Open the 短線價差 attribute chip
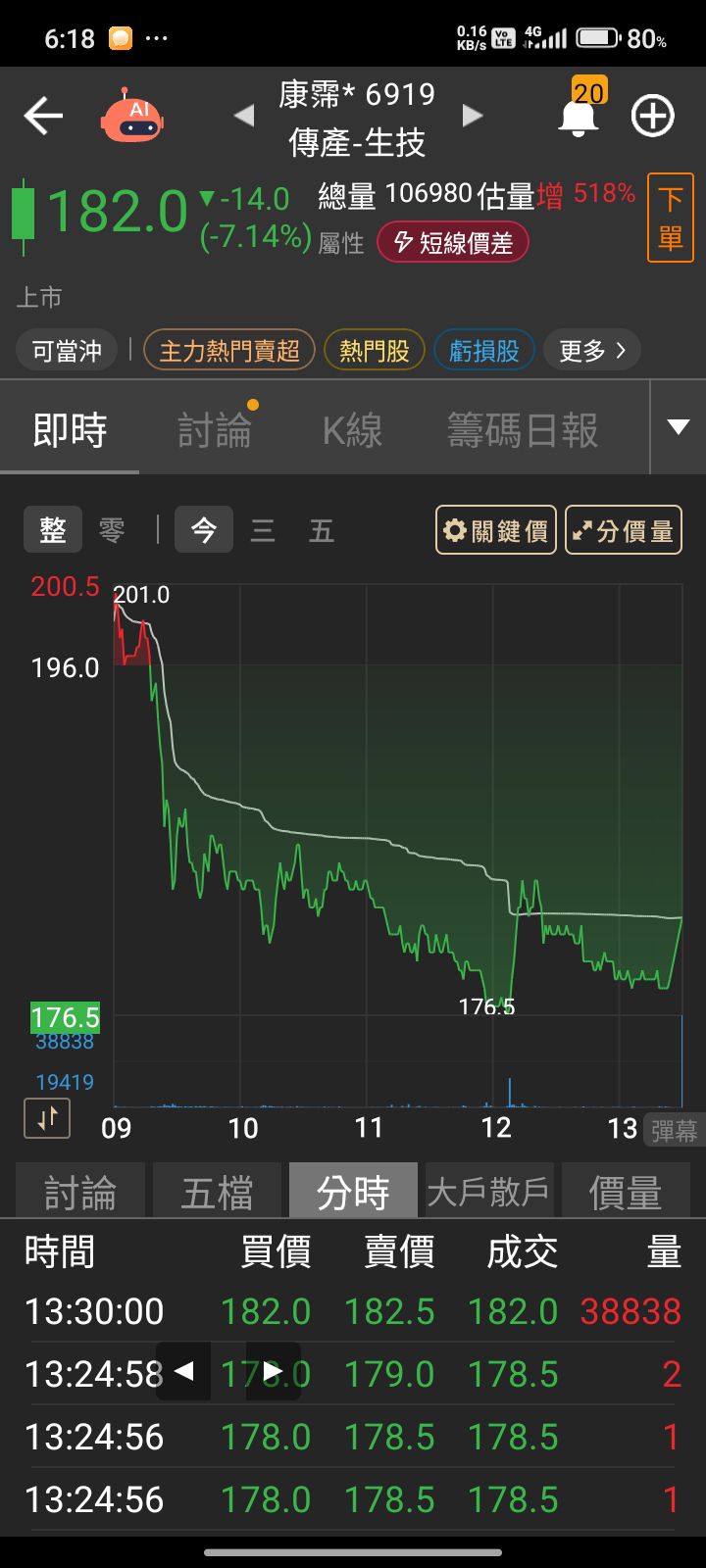The image size is (706, 1568). (453, 243)
